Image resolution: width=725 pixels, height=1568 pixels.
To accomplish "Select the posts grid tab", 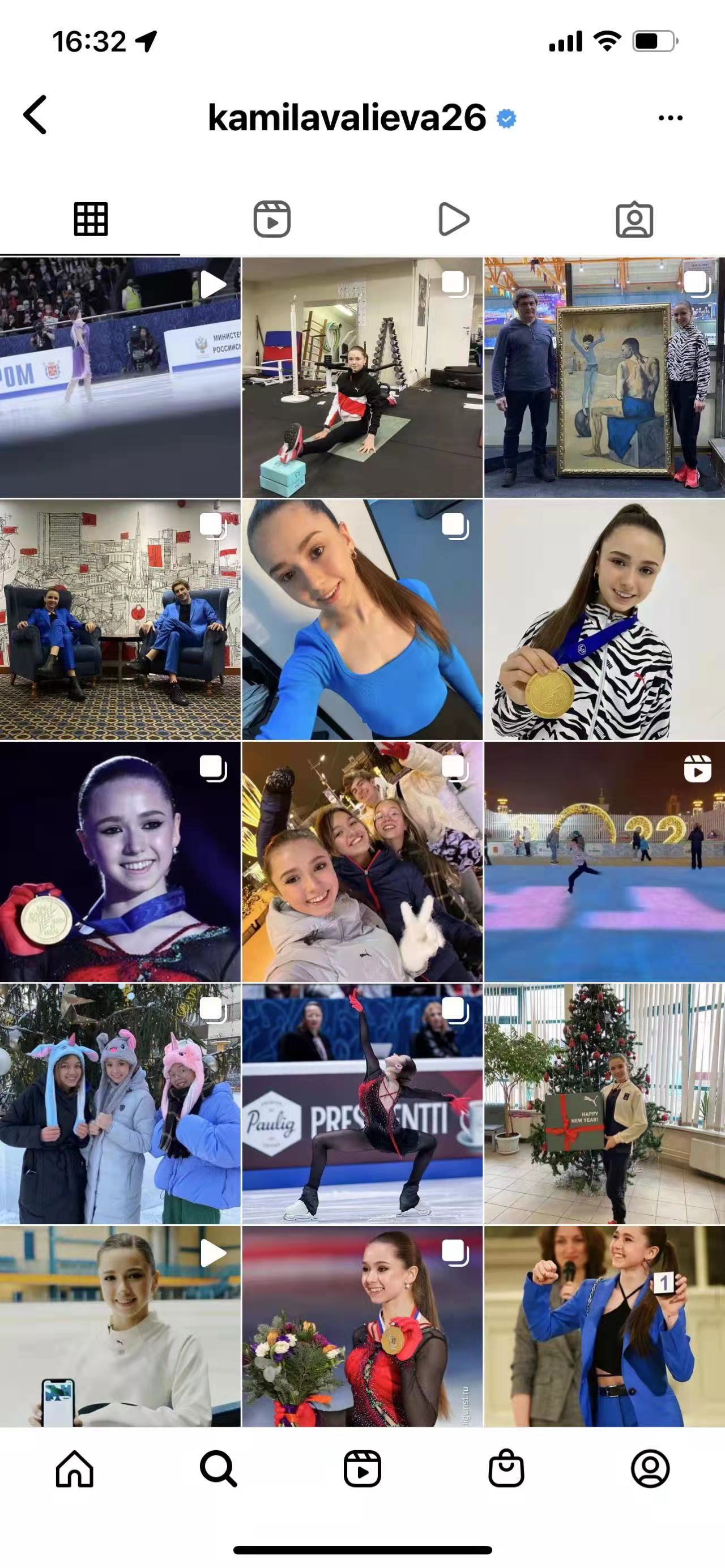I will (91, 219).
